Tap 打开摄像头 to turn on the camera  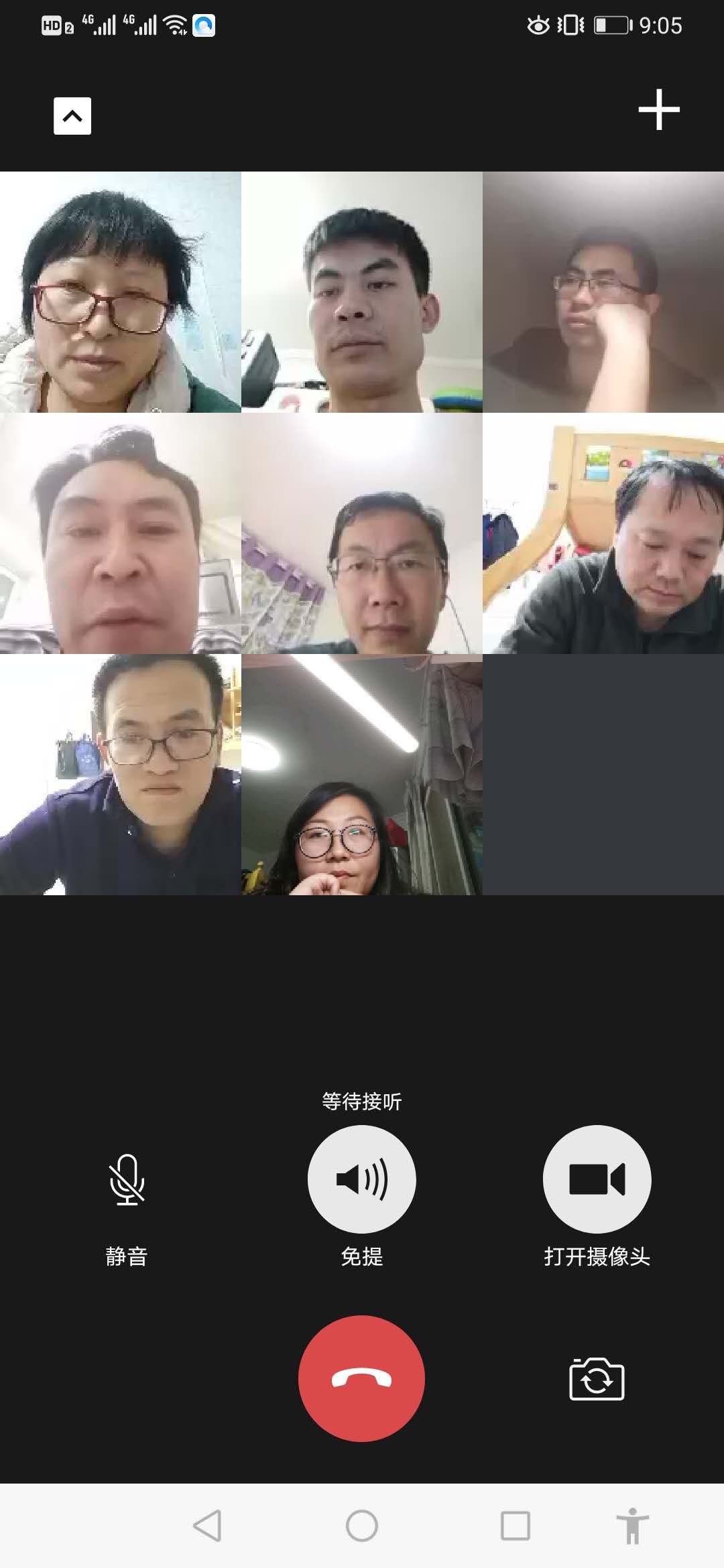click(x=597, y=1179)
